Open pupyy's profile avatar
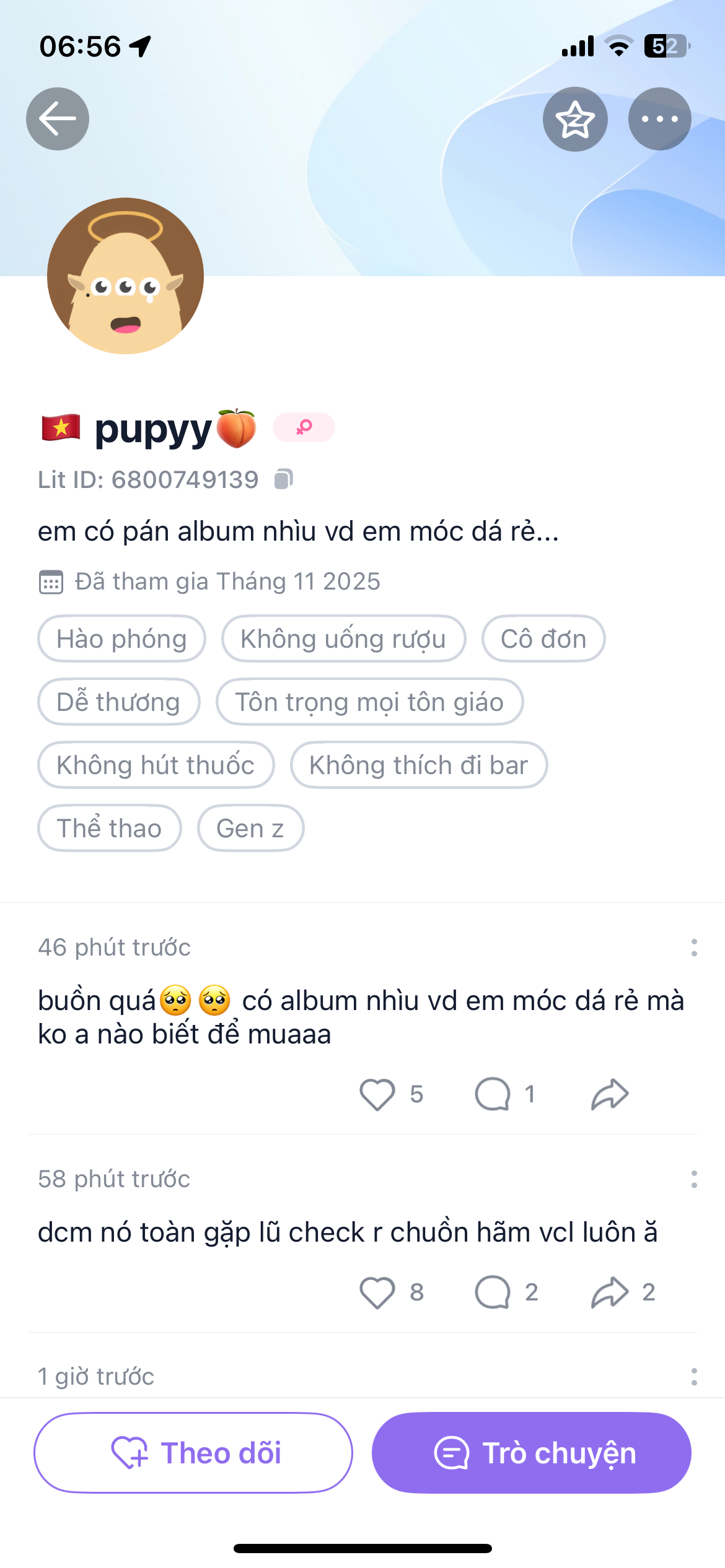Screen dimensions: 725x1568 tap(125, 276)
